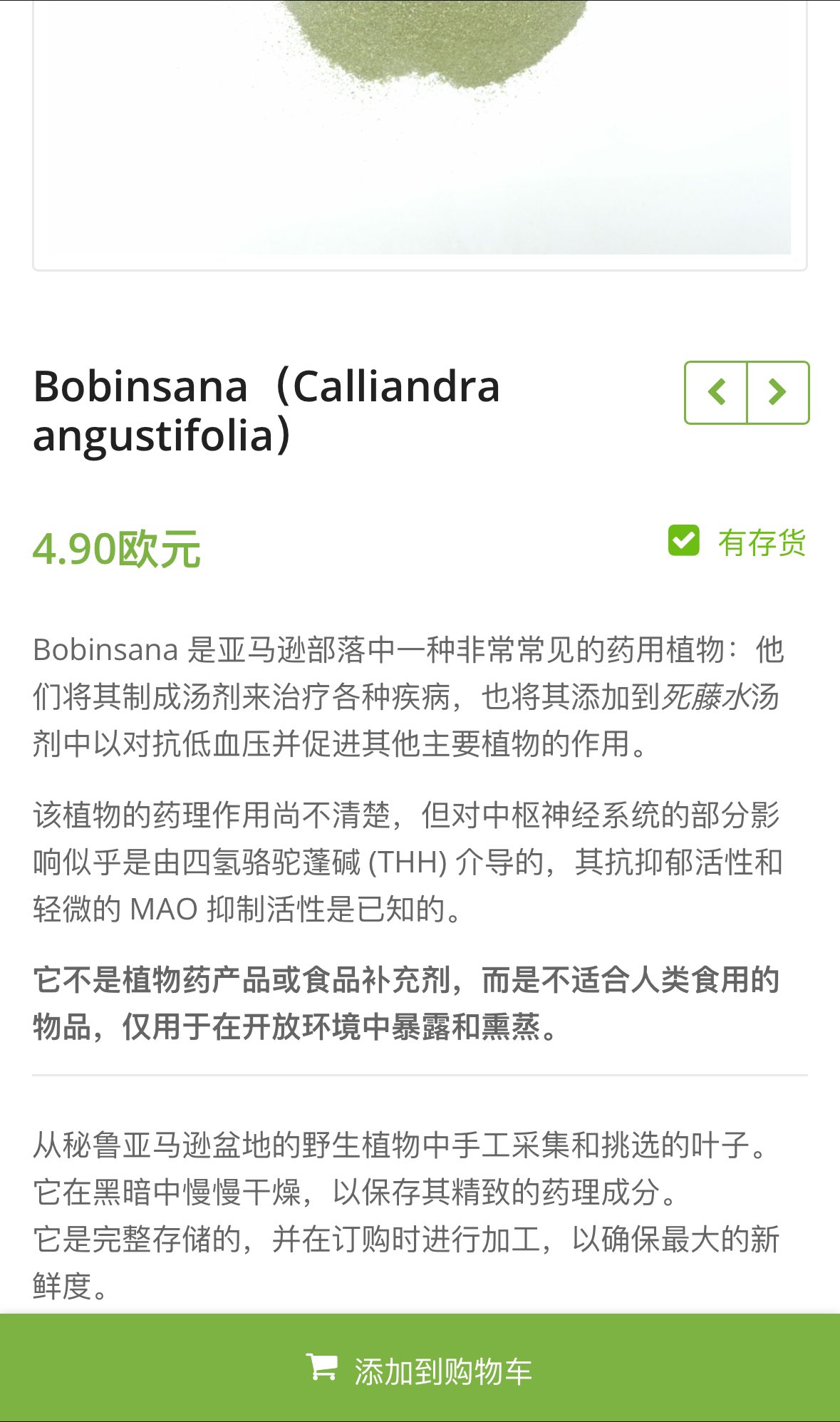Go to the next product
This screenshot has width=840, height=1422.
click(777, 393)
